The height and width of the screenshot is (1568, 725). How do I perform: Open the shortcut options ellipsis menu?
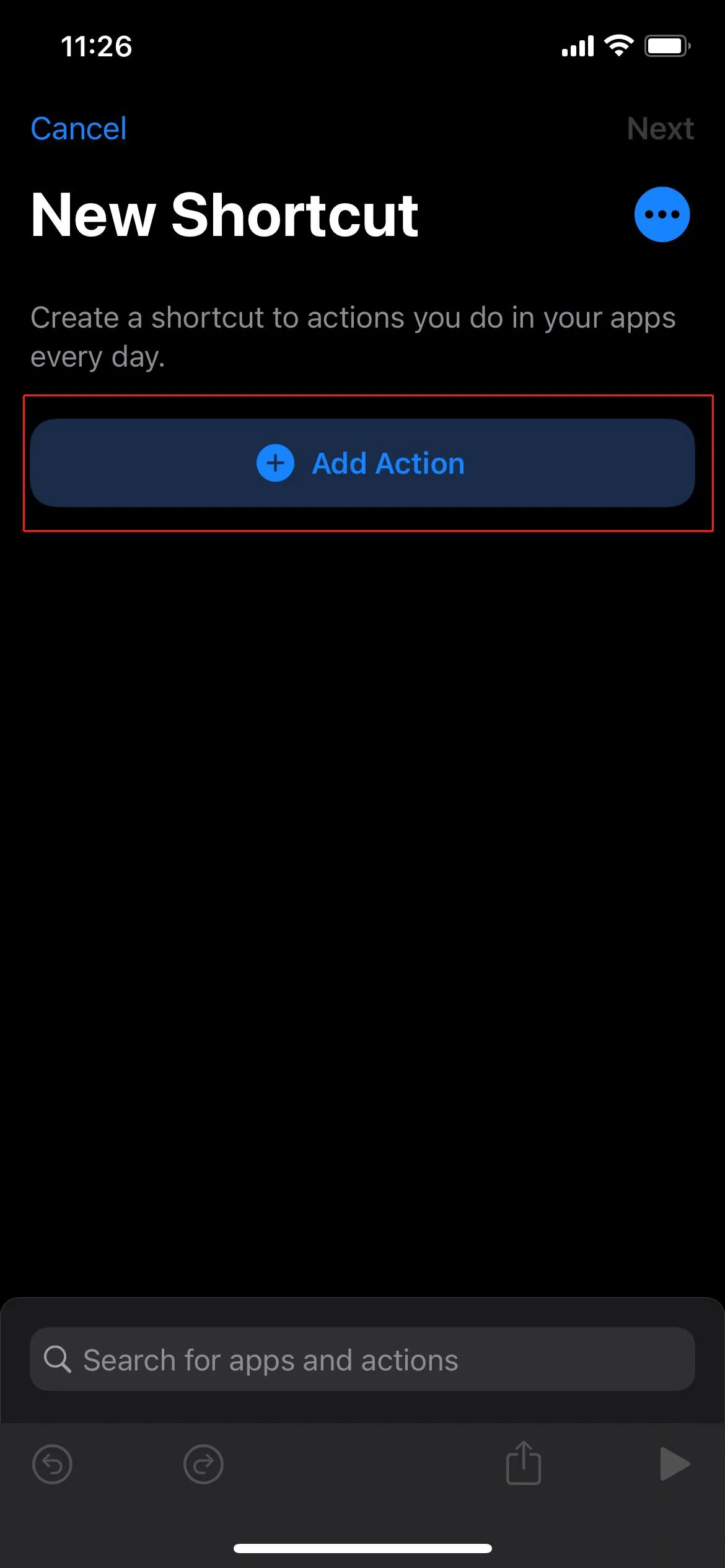tap(662, 214)
